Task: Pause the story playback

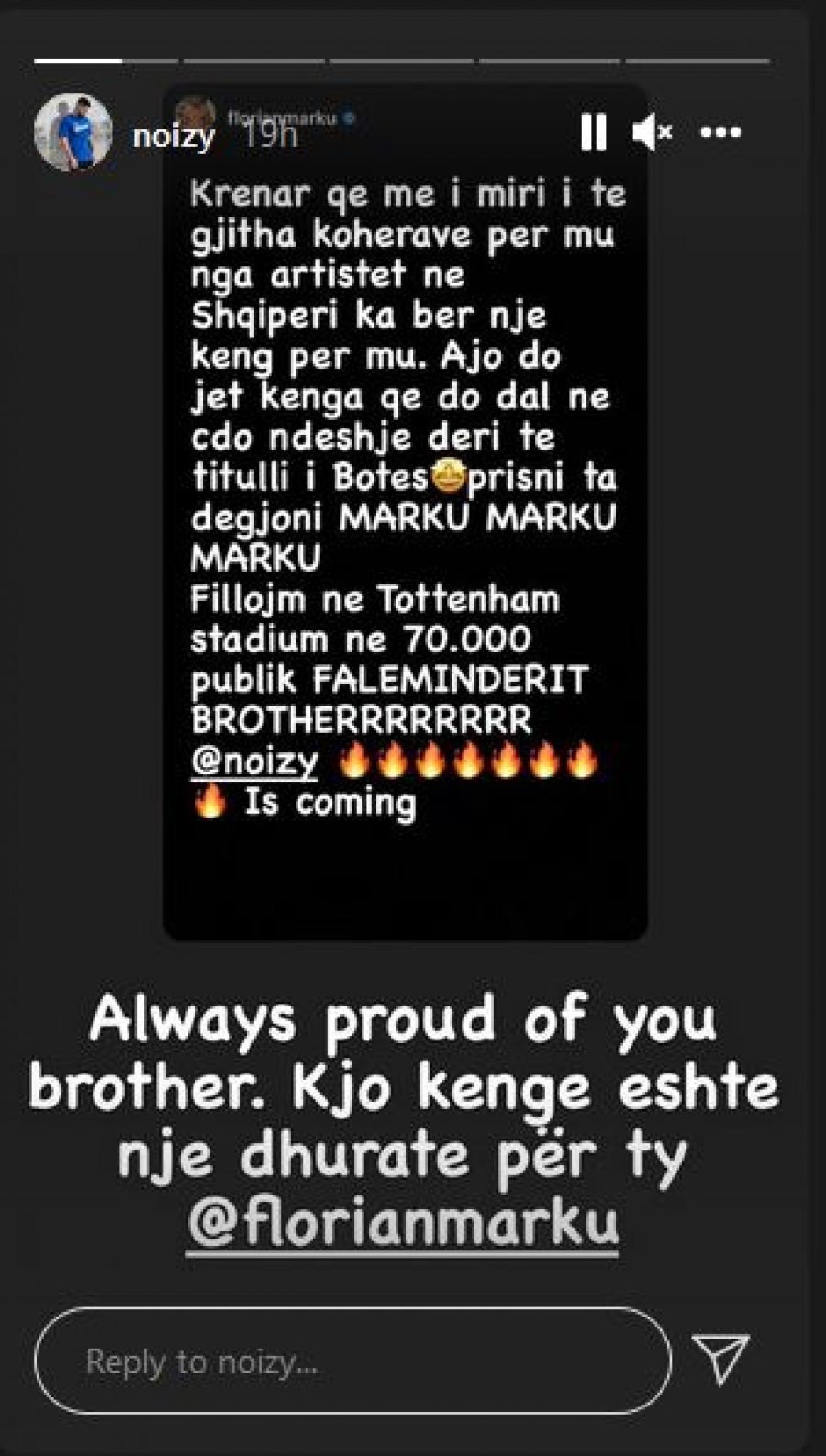Action: 594,132
